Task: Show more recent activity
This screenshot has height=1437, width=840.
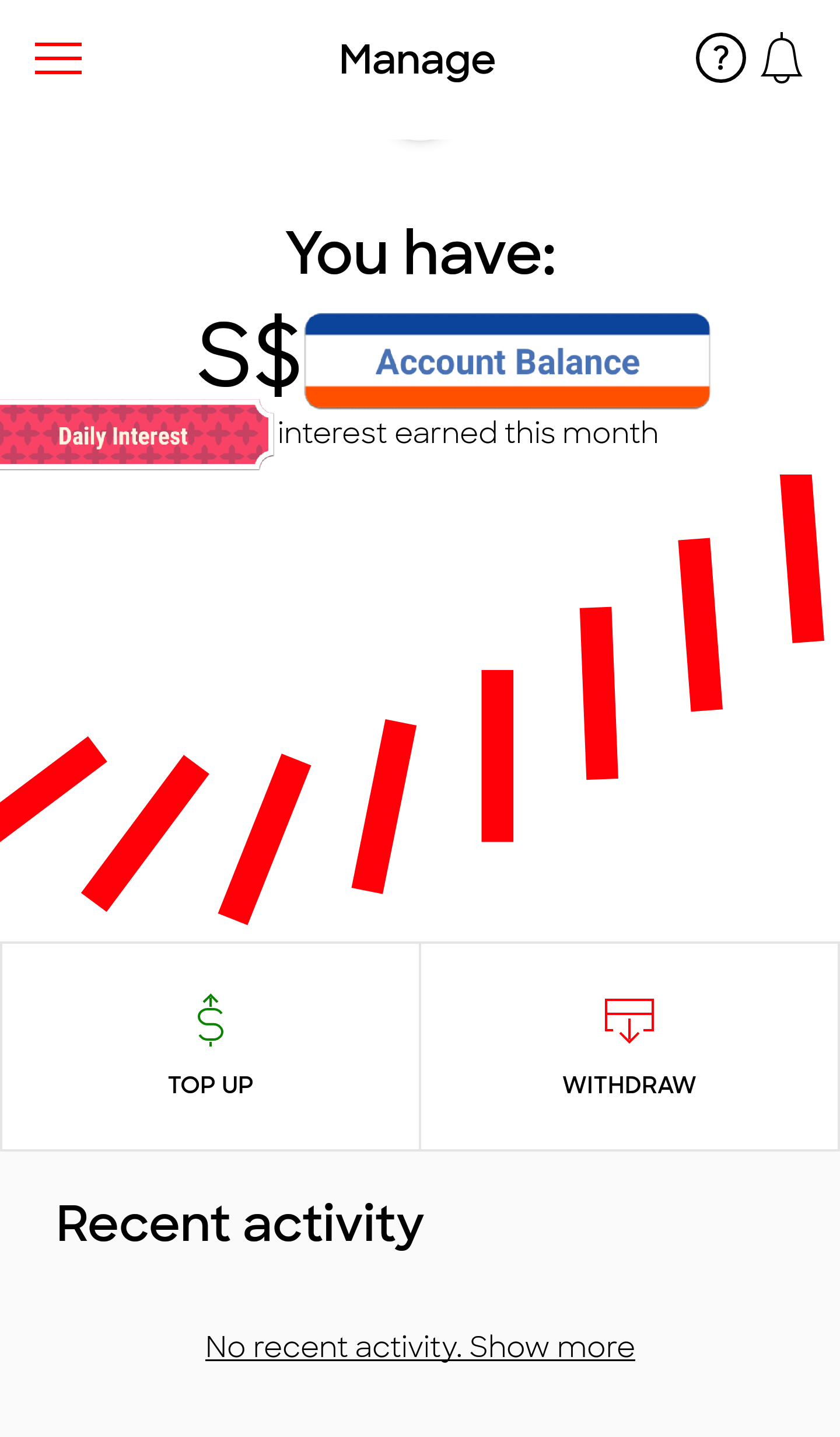Action: (x=420, y=1347)
